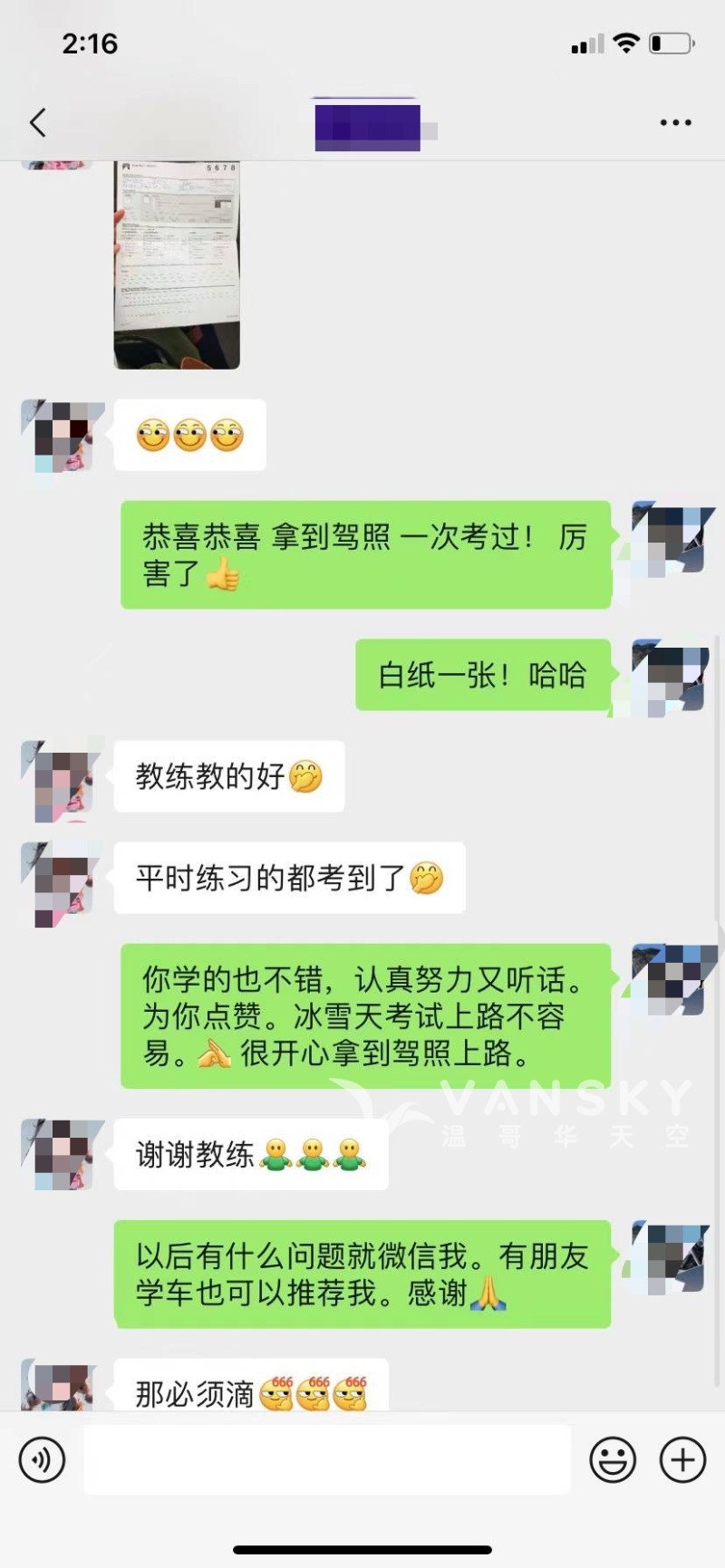725x1568 pixels.
Task: Tap the back arrow to leave the chat
Action: pyautogui.click(x=37, y=122)
